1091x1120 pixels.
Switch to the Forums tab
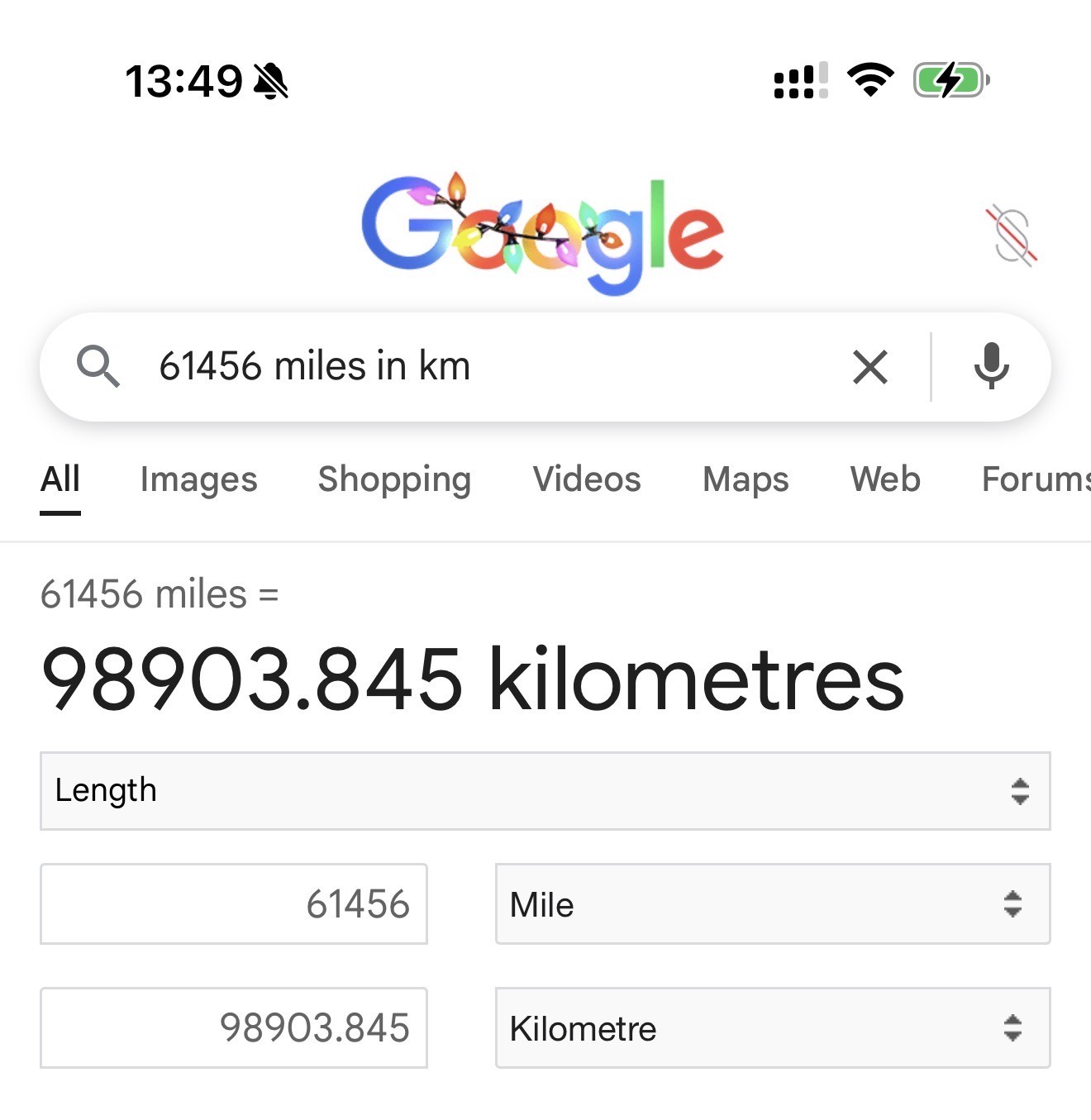tap(1035, 479)
